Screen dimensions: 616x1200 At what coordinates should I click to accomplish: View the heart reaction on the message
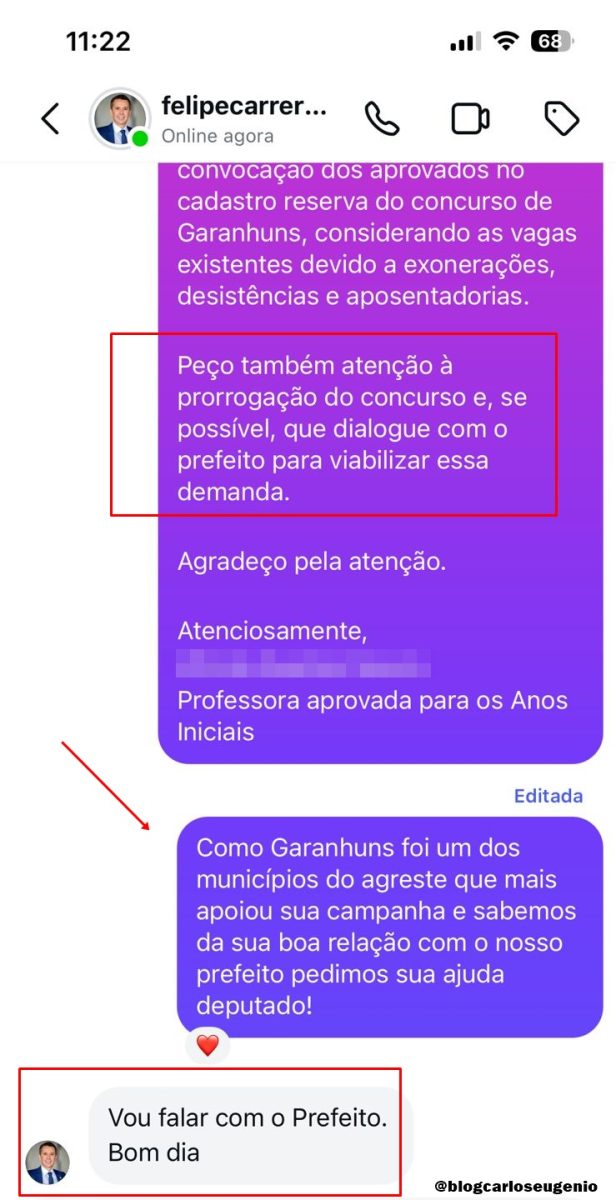coord(207,1046)
